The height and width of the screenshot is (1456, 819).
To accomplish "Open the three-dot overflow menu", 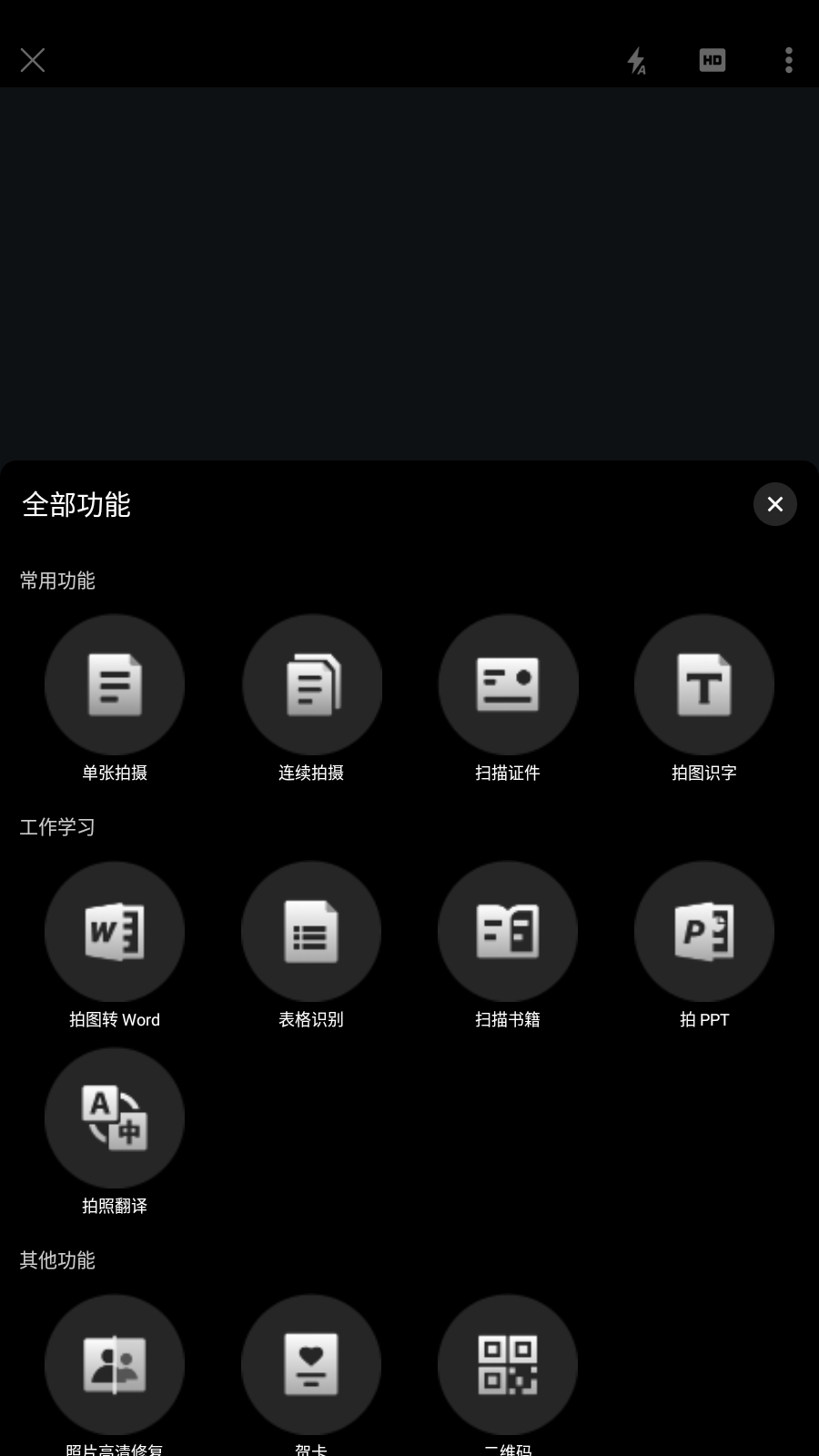I will 789,60.
